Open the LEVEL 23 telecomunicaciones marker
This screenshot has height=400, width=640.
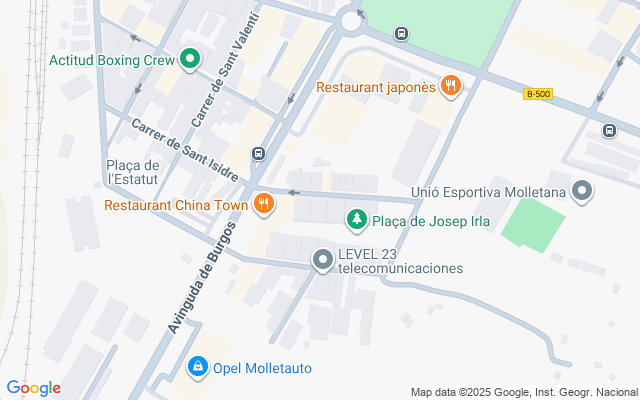(x=323, y=260)
